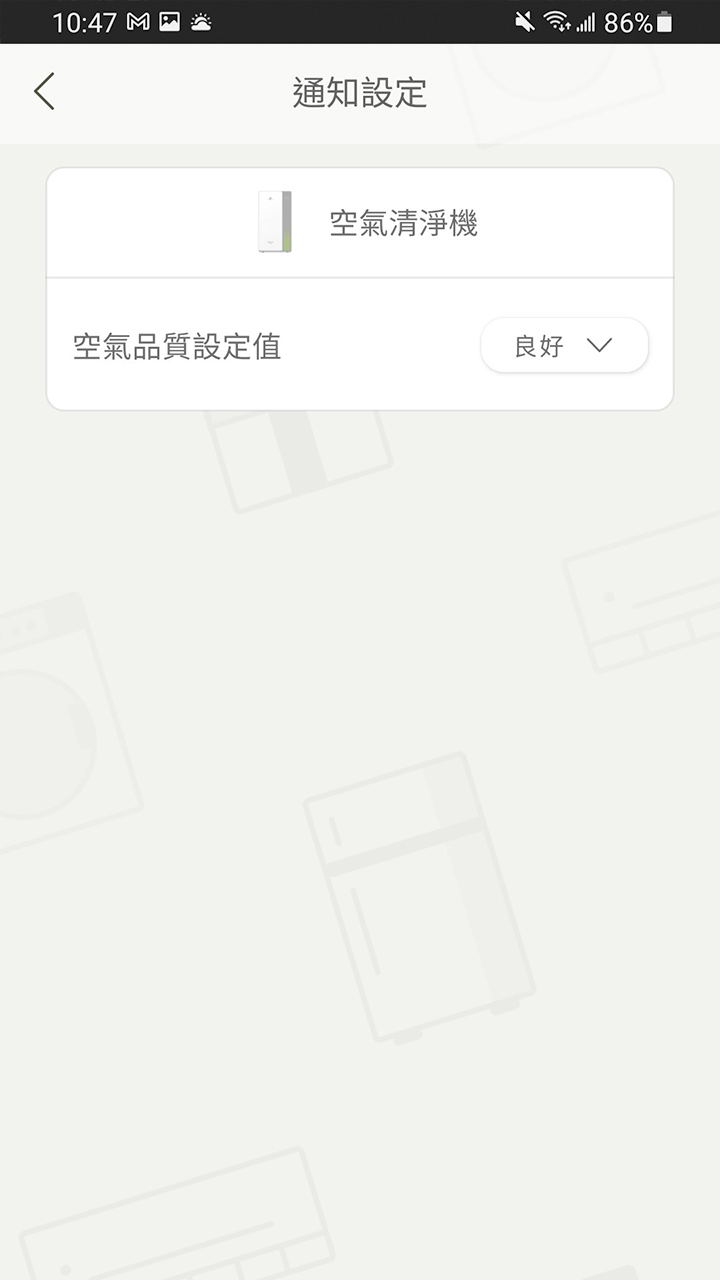Image resolution: width=720 pixels, height=1280 pixels.
Task: Tap the back arrow to leave 通知設定
Action: (42, 91)
